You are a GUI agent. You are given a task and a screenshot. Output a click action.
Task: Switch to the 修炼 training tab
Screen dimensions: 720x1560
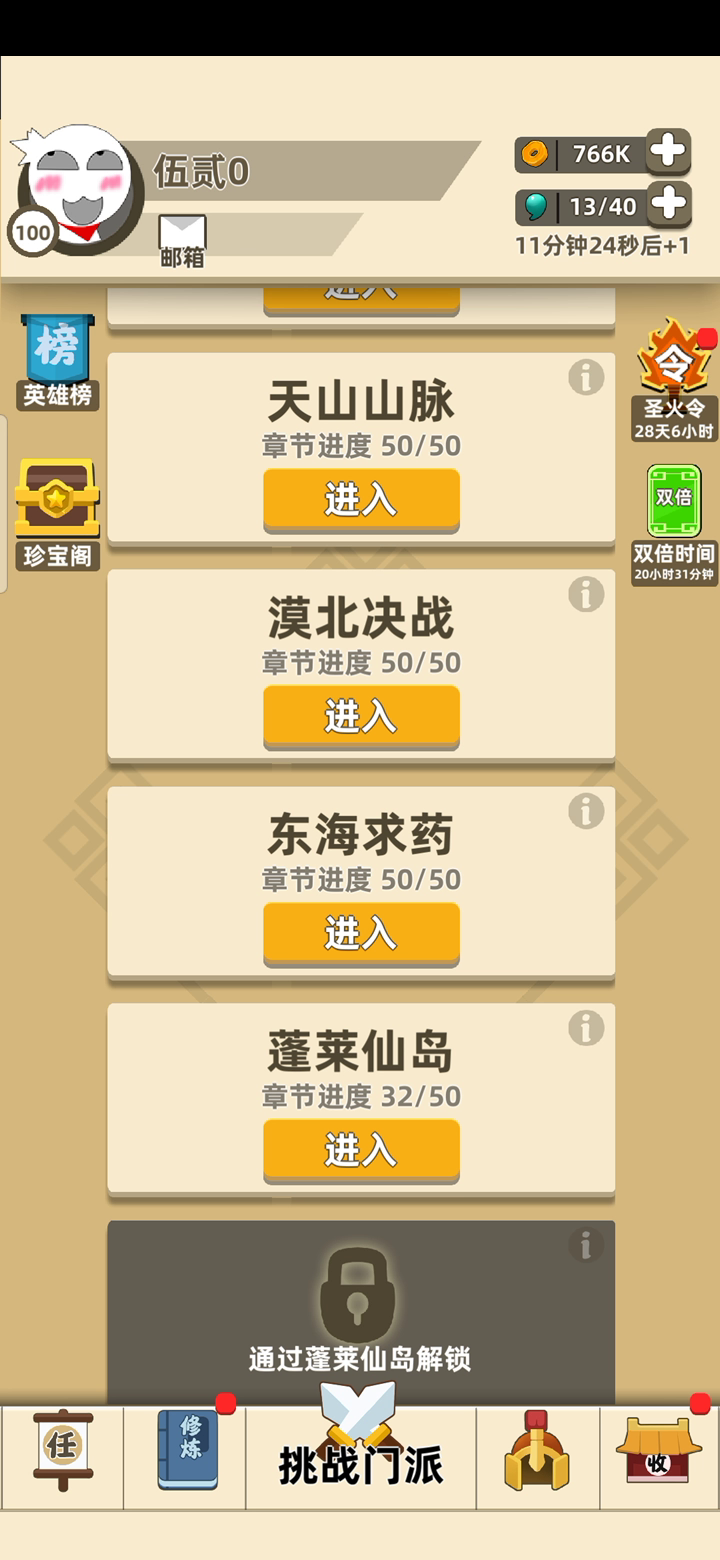pyautogui.click(x=185, y=1457)
